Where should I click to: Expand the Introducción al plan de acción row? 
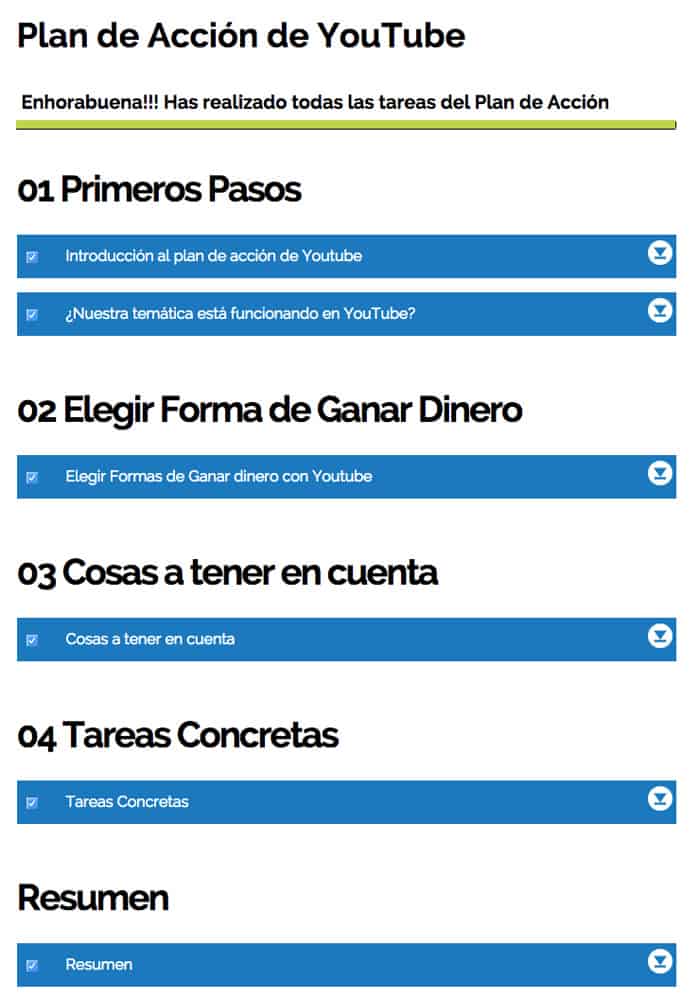coord(659,253)
